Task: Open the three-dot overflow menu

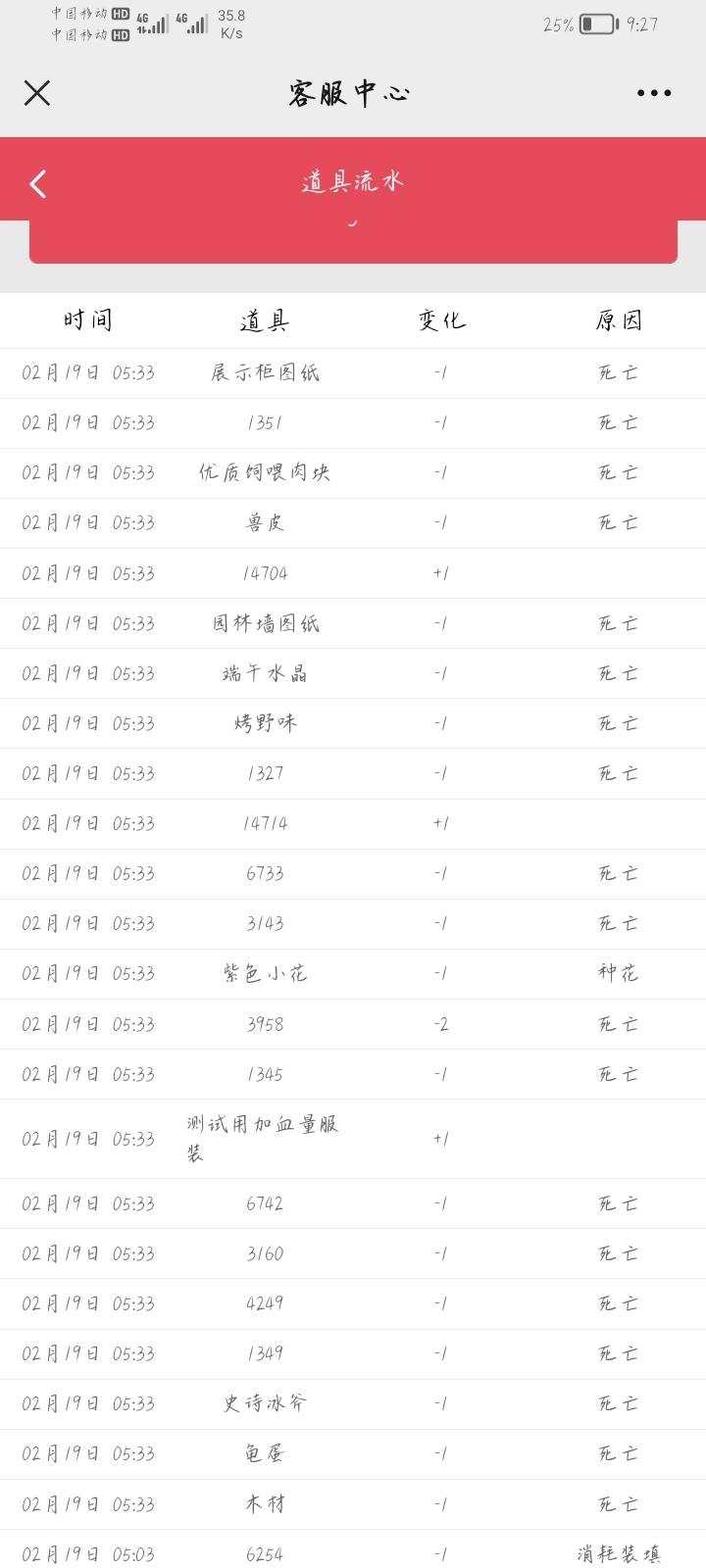Action: pos(654,93)
